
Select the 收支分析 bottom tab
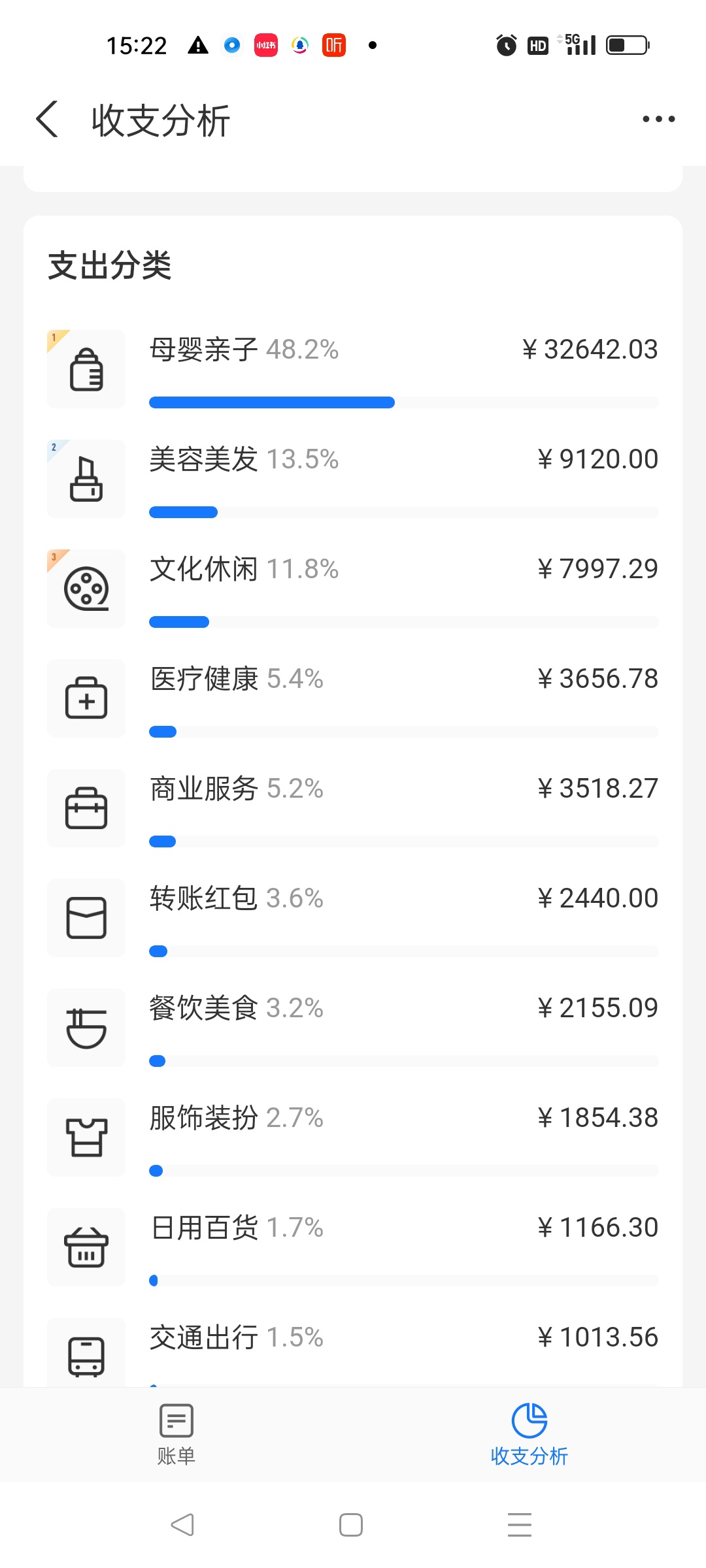pos(529,1435)
